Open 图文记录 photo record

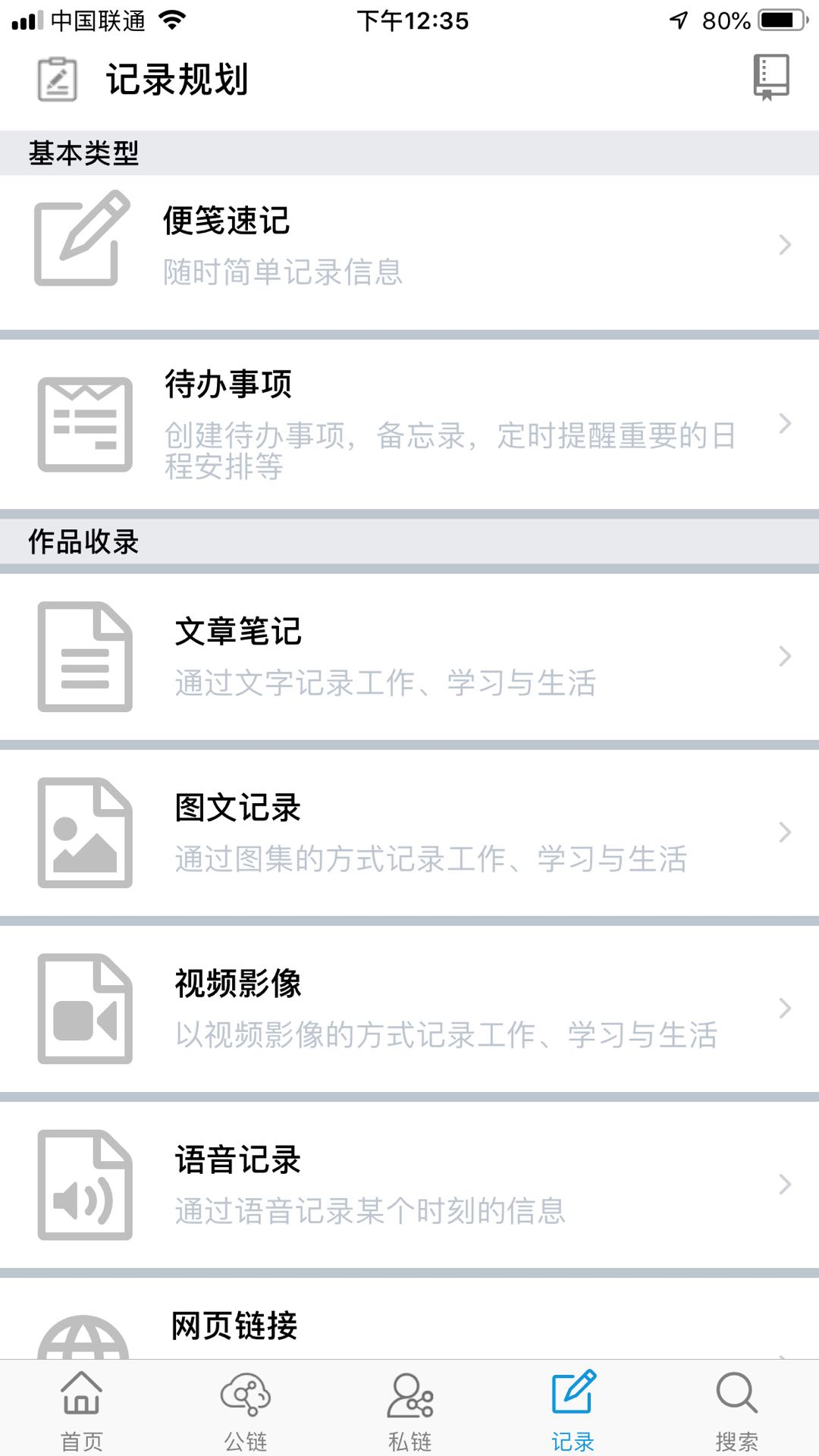(409, 833)
